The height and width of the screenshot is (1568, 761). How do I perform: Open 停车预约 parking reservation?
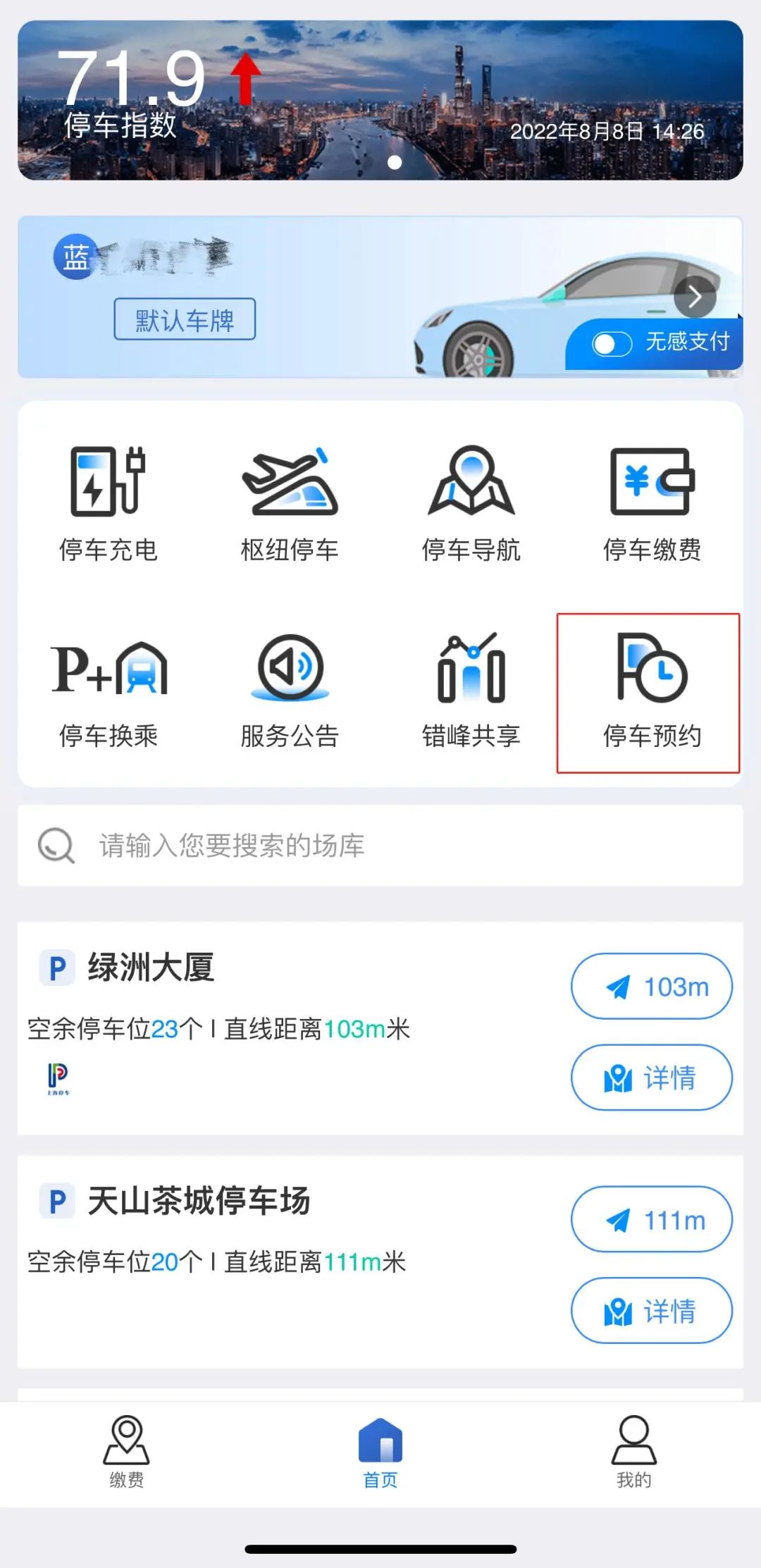tap(649, 693)
